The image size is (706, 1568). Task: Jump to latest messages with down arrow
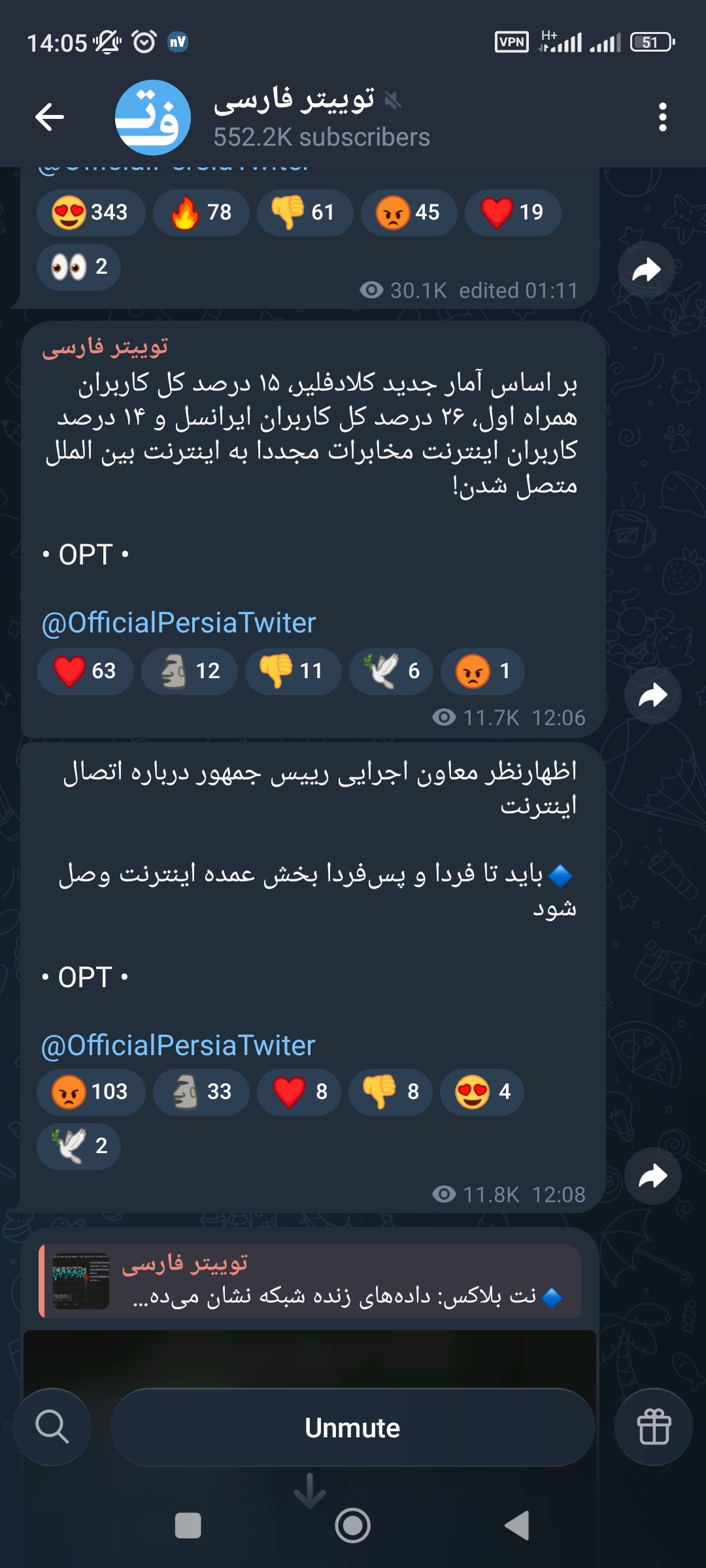point(310,1491)
